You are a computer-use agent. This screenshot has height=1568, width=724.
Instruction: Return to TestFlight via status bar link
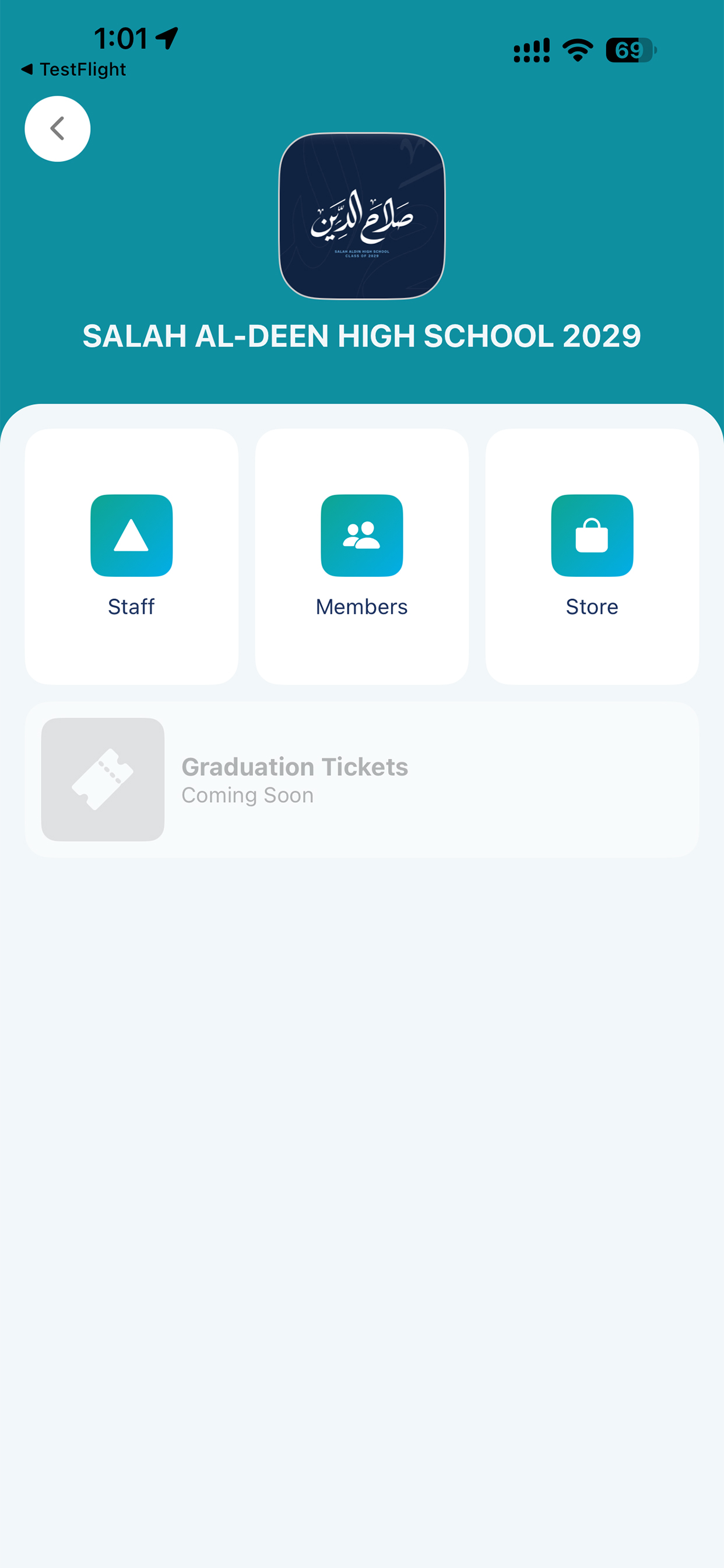73,69
